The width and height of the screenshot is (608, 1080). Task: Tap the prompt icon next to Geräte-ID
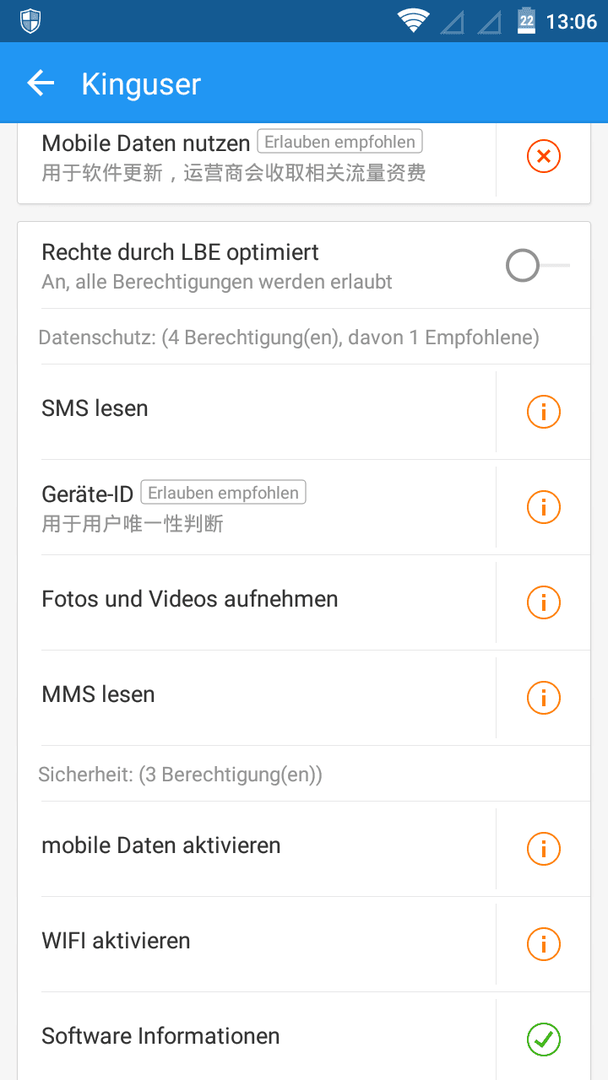543,508
